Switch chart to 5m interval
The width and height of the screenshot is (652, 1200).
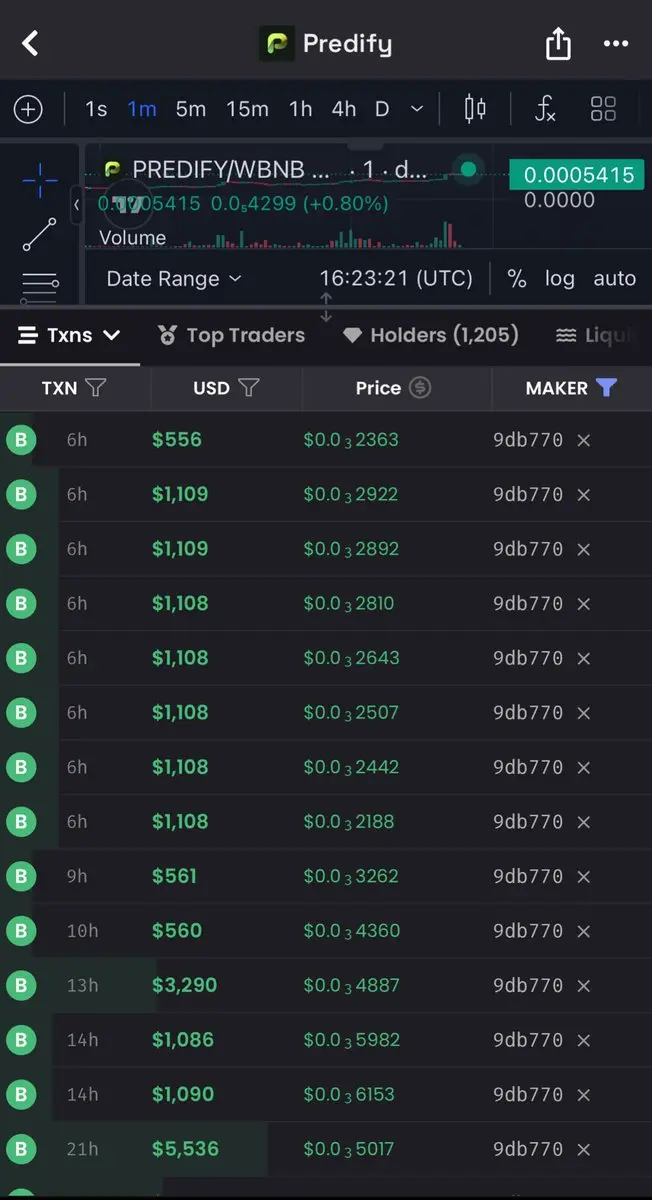[x=190, y=109]
